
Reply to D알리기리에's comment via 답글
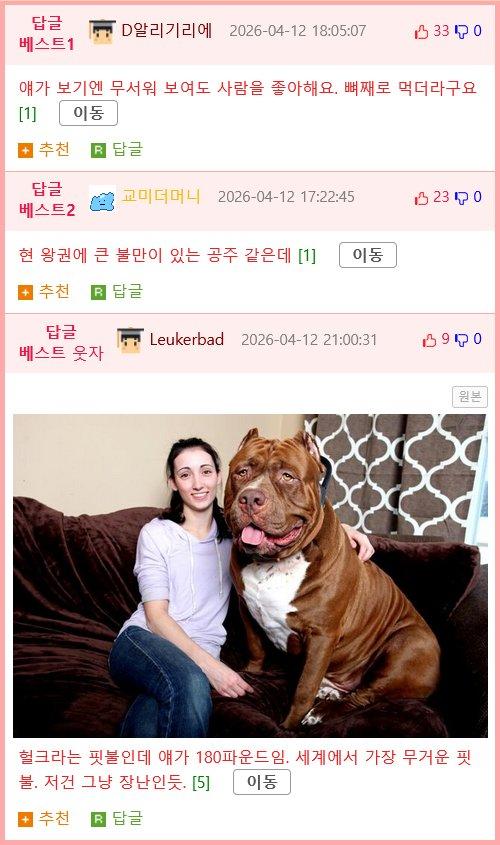tap(117, 149)
